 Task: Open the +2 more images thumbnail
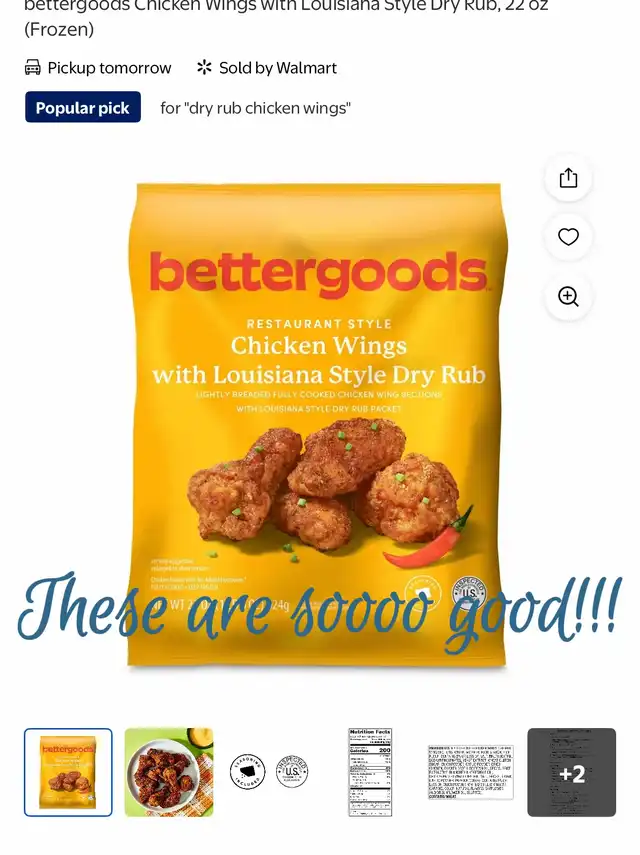pyautogui.click(x=571, y=772)
